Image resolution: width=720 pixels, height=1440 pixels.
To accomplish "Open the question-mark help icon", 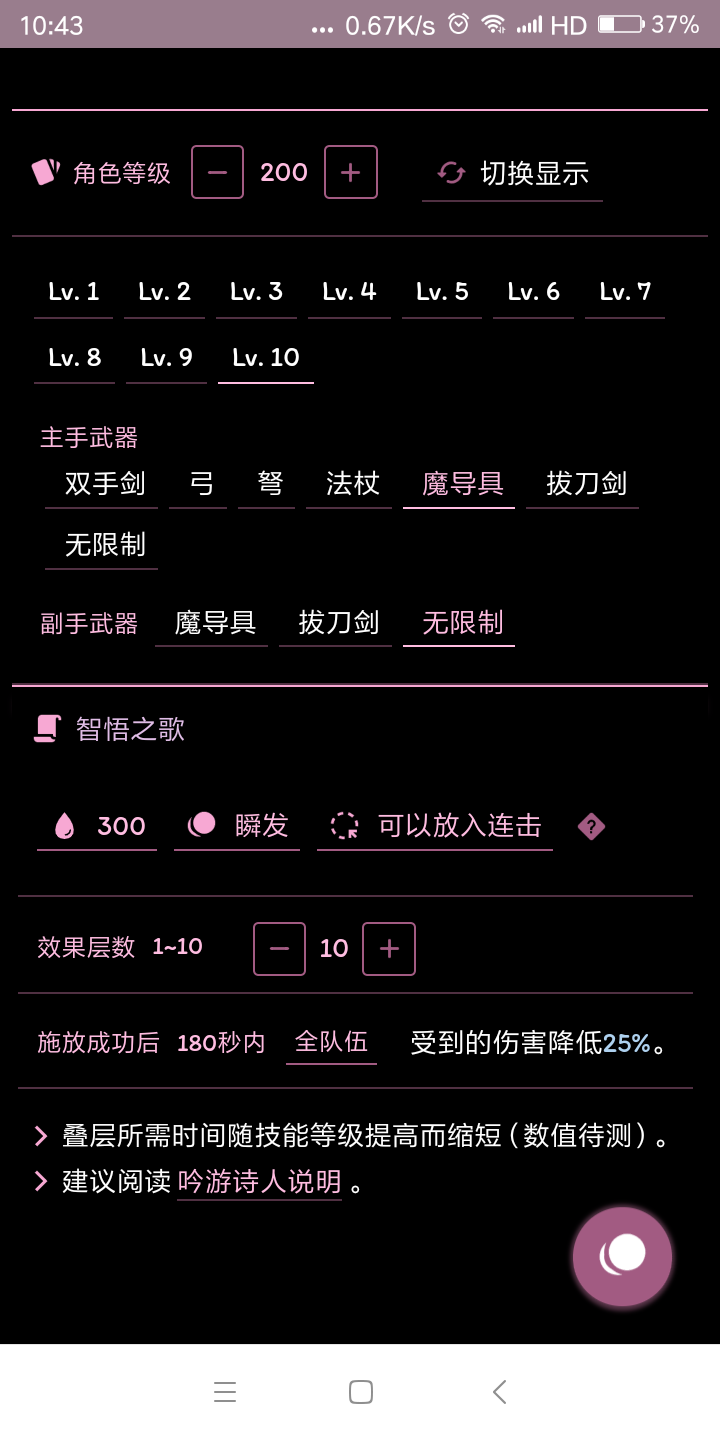I will click(x=591, y=825).
